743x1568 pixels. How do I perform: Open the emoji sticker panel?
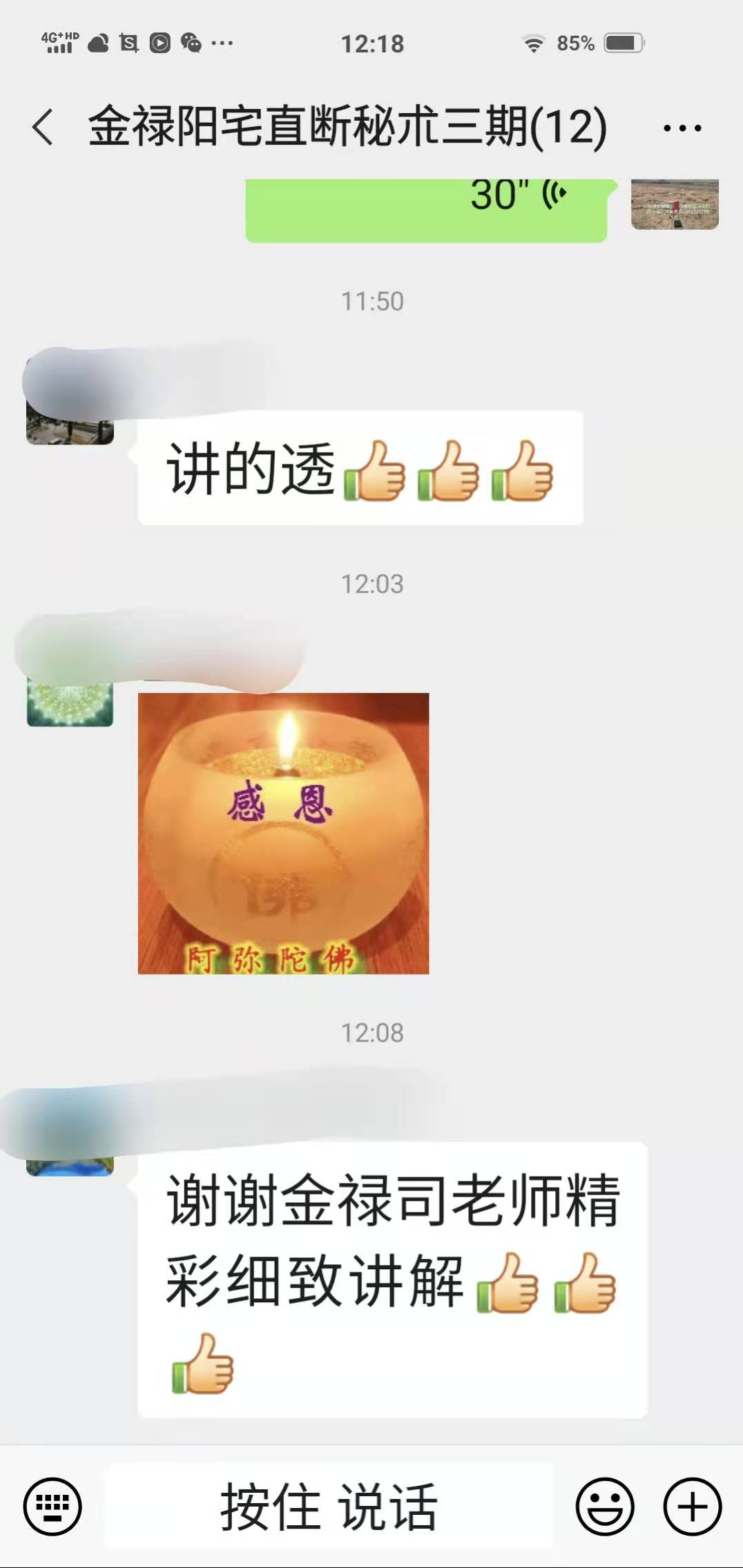(x=605, y=1507)
